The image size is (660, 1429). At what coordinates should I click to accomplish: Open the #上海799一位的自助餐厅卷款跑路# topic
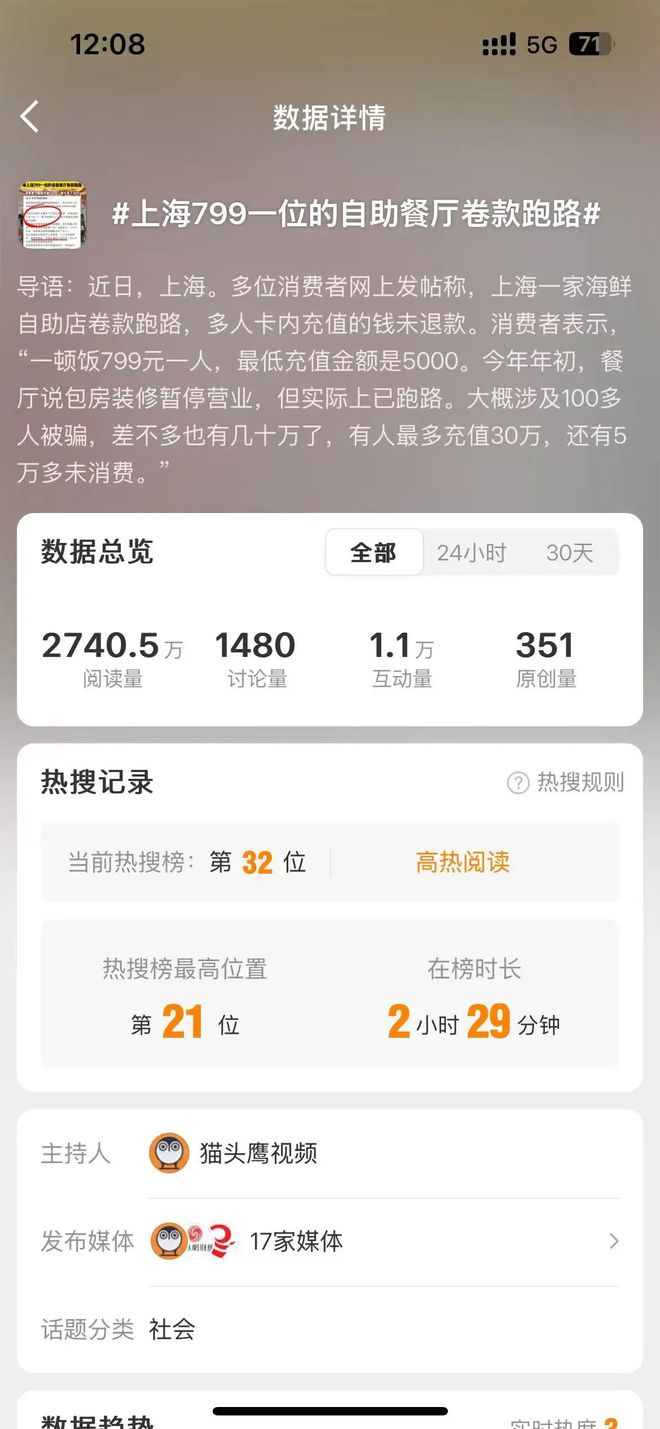[x=355, y=214]
